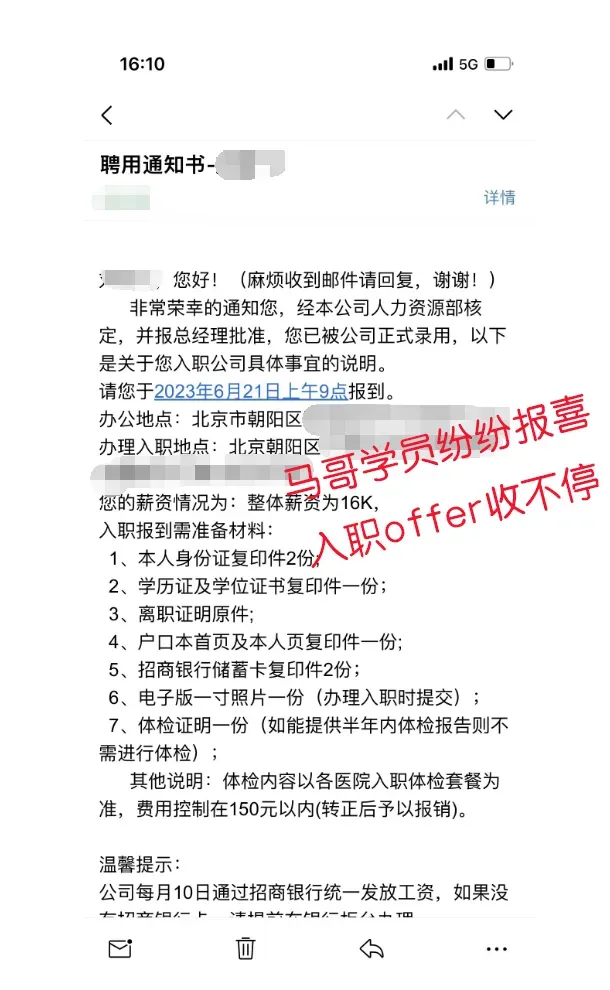Show sender details via 详情
This screenshot has height=990, width=610.
499,198
